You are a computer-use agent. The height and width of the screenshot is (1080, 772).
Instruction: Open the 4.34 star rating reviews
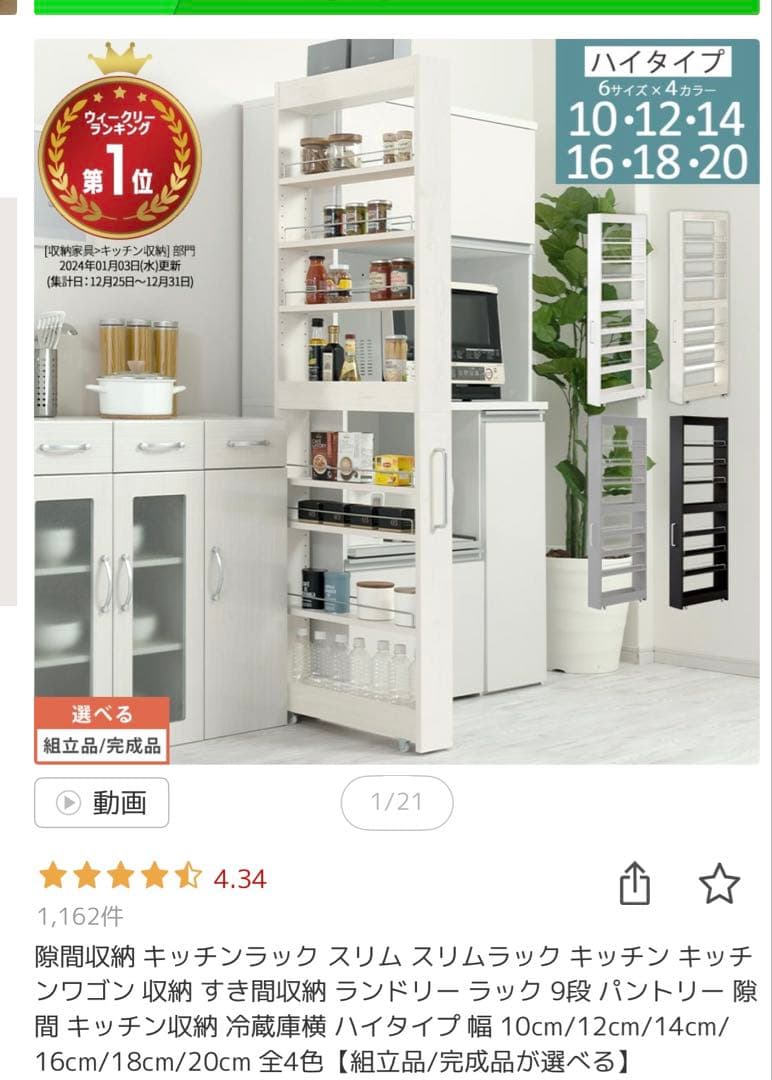(152, 878)
